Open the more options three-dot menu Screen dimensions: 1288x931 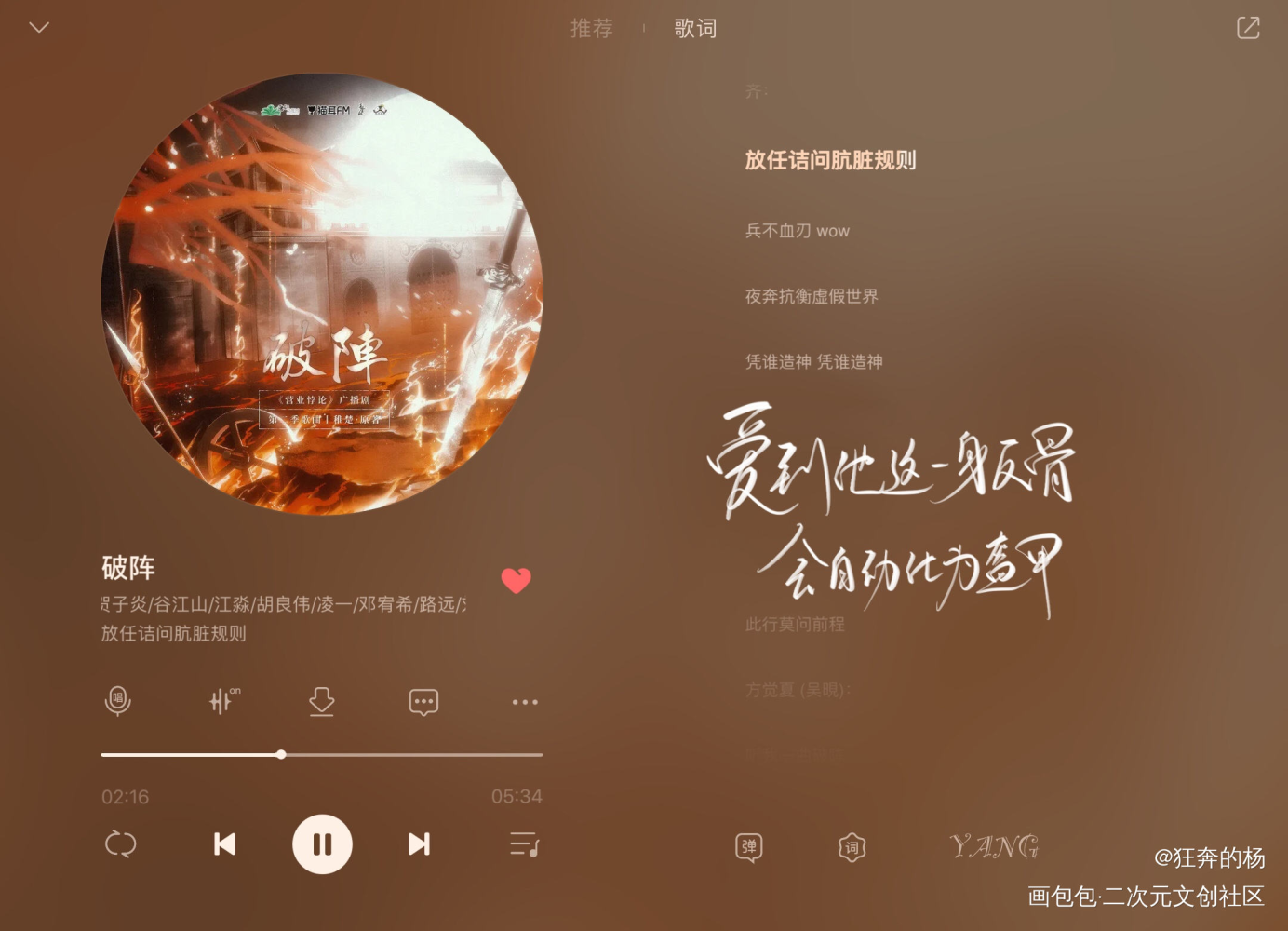(525, 702)
